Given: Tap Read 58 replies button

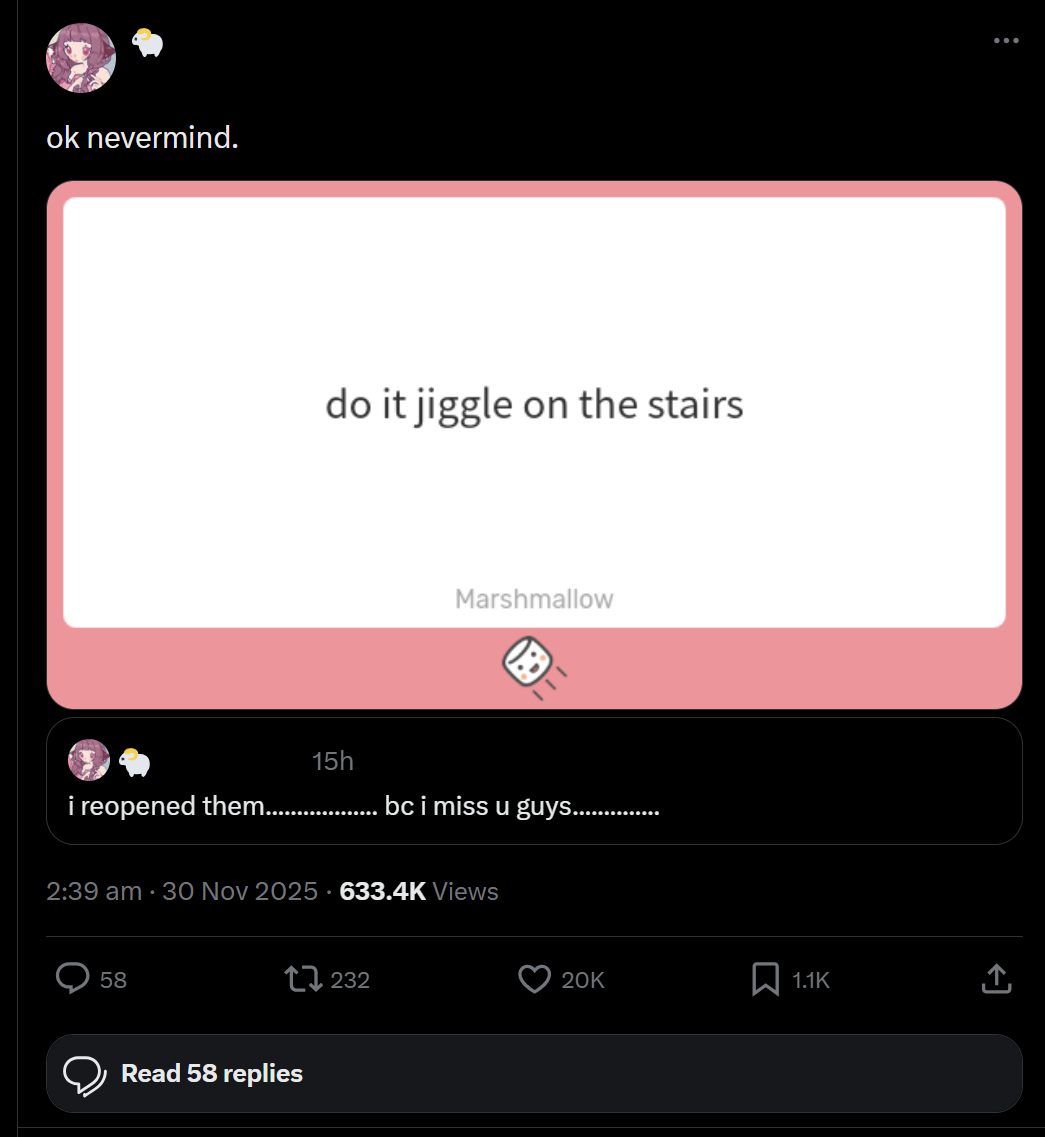Looking at the screenshot, I should (x=534, y=1074).
